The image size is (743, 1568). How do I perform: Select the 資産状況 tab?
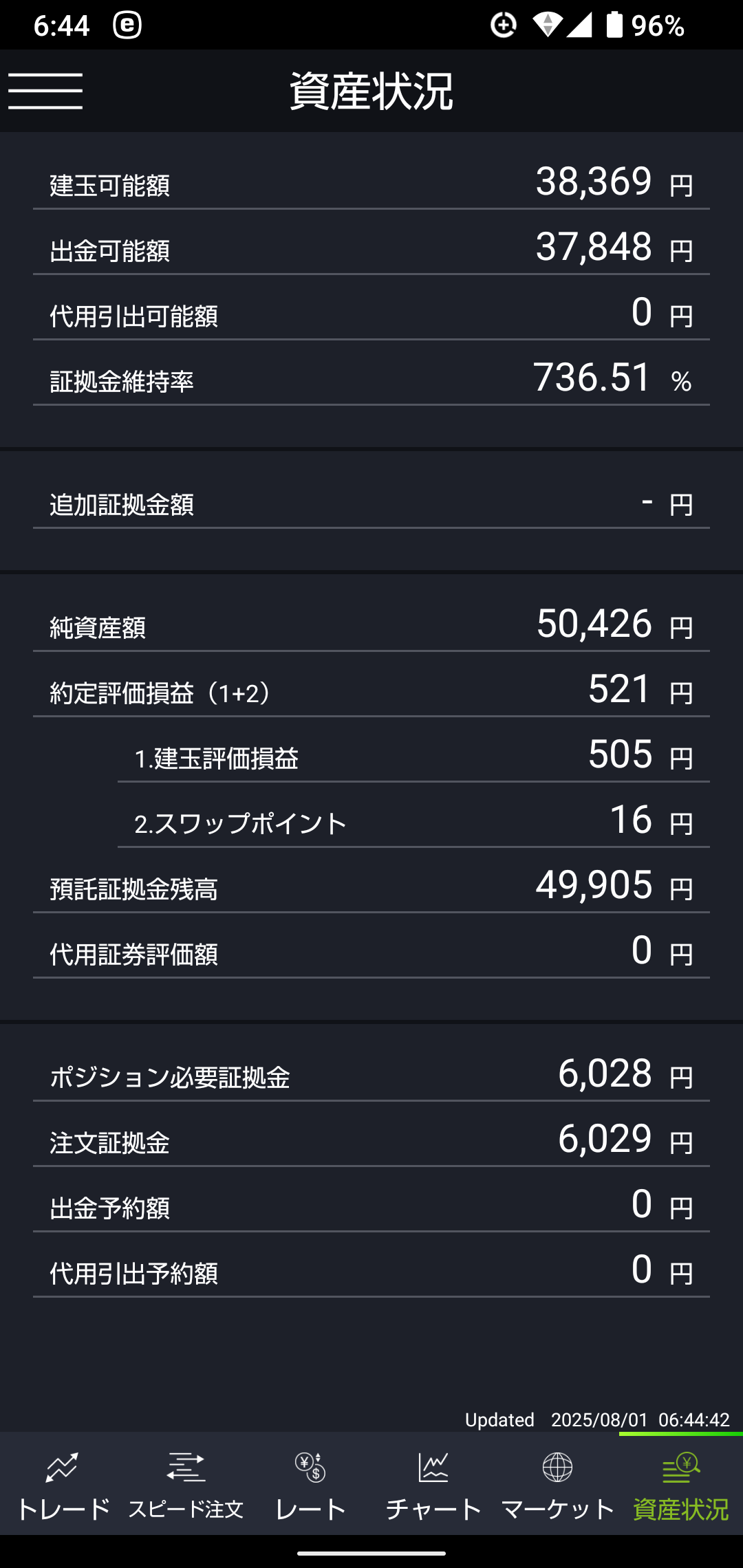click(x=681, y=1485)
